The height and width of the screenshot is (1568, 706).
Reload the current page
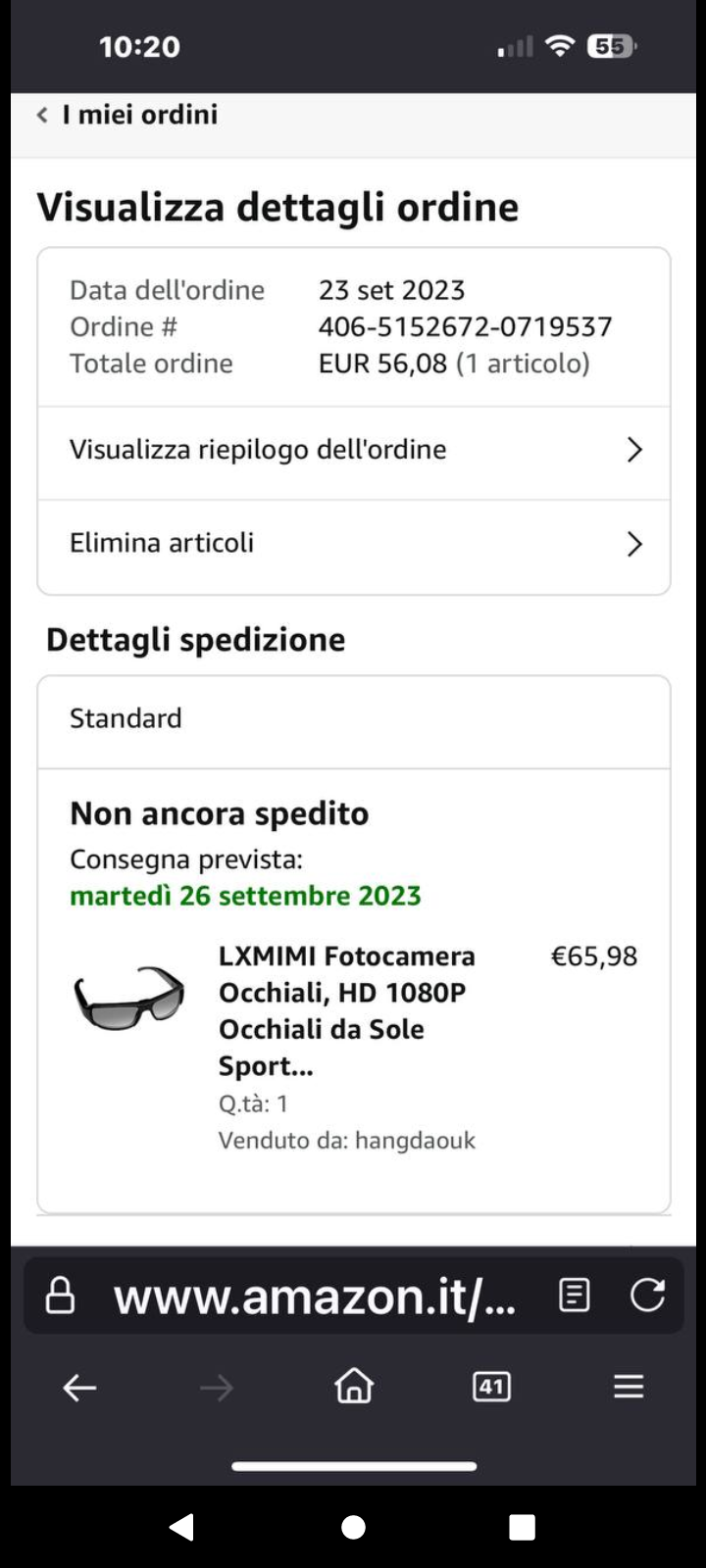coord(647,1296)
